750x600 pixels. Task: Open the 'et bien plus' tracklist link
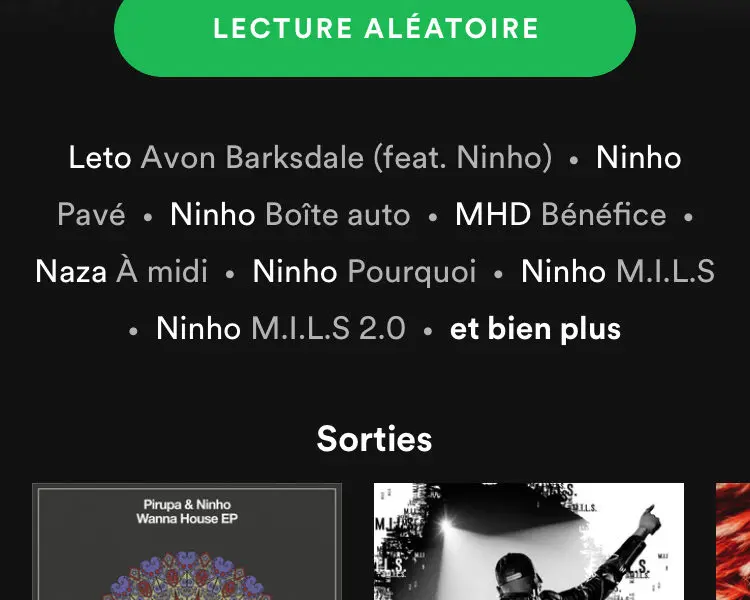click(x=535, y=329)
